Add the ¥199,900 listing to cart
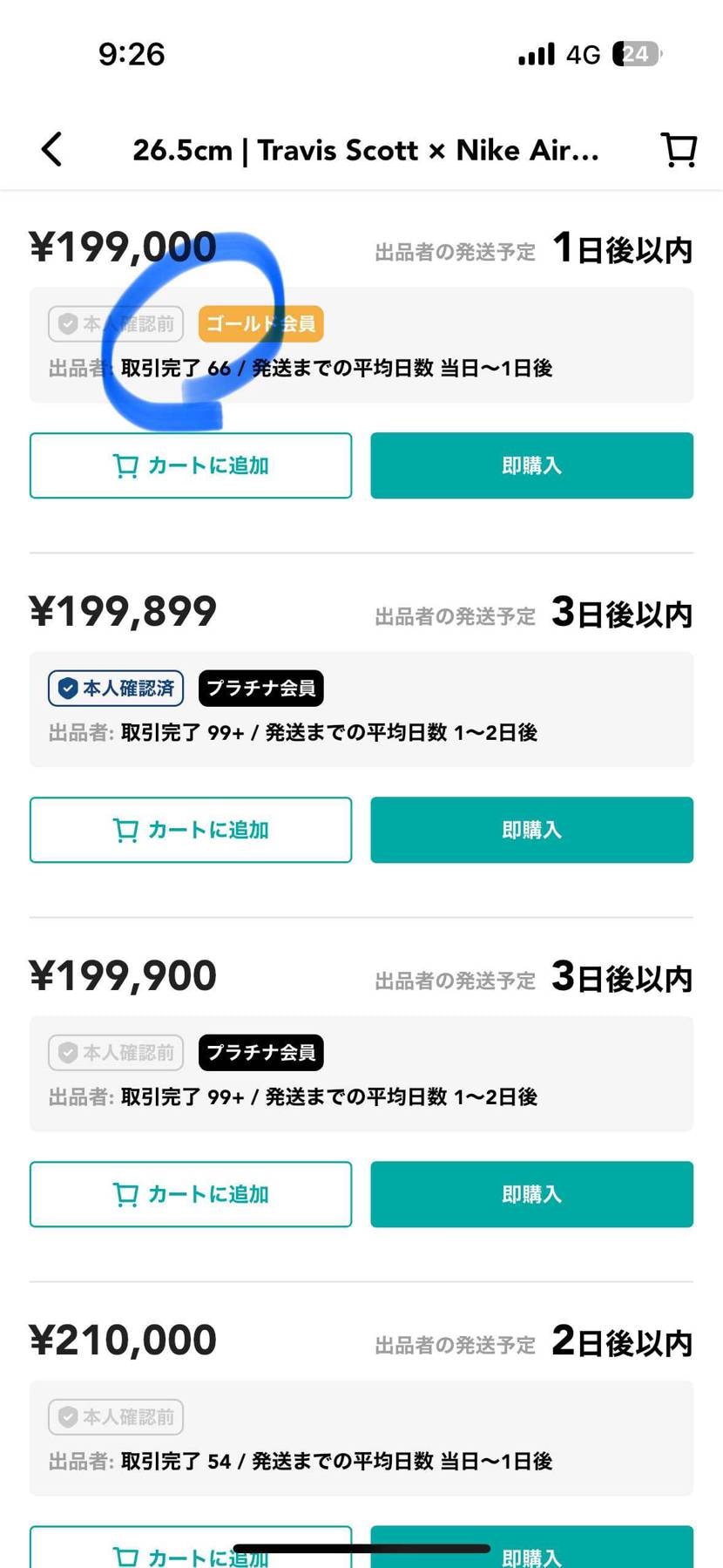 click(190, 1195)
